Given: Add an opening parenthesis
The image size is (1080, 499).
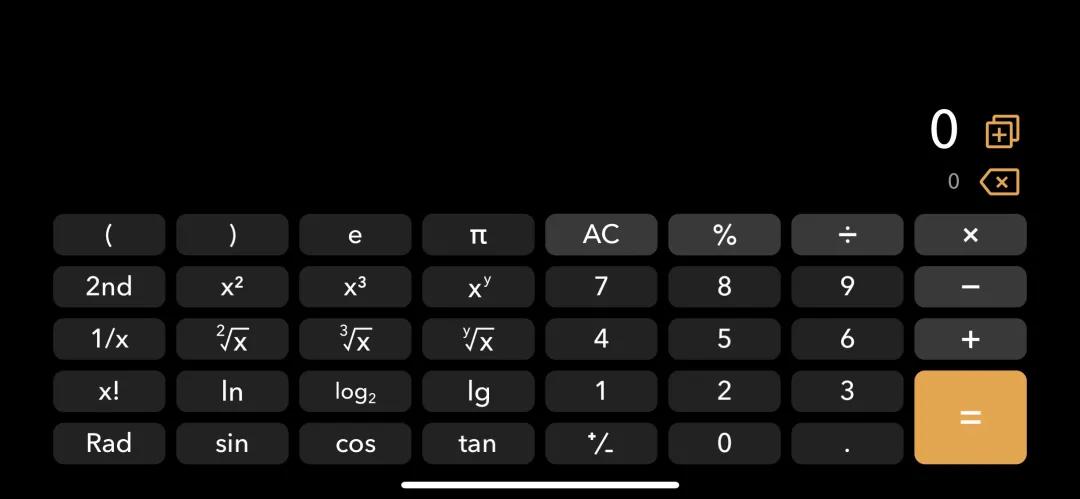Looking at the screenshot, I should click(109, 235).
